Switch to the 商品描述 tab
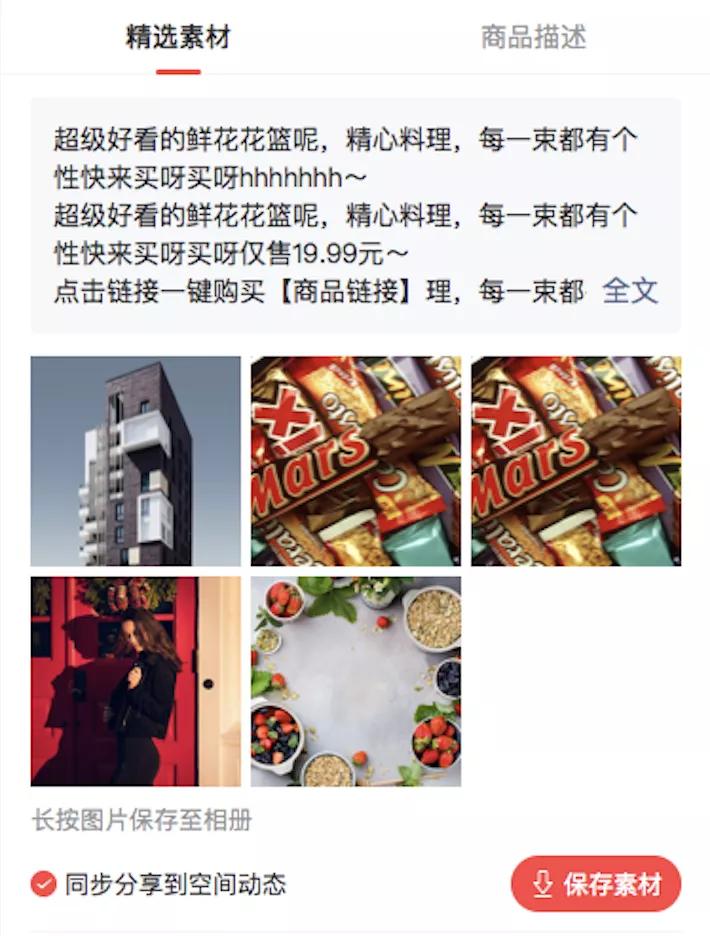The image size is (710, 936). point(533,38)
